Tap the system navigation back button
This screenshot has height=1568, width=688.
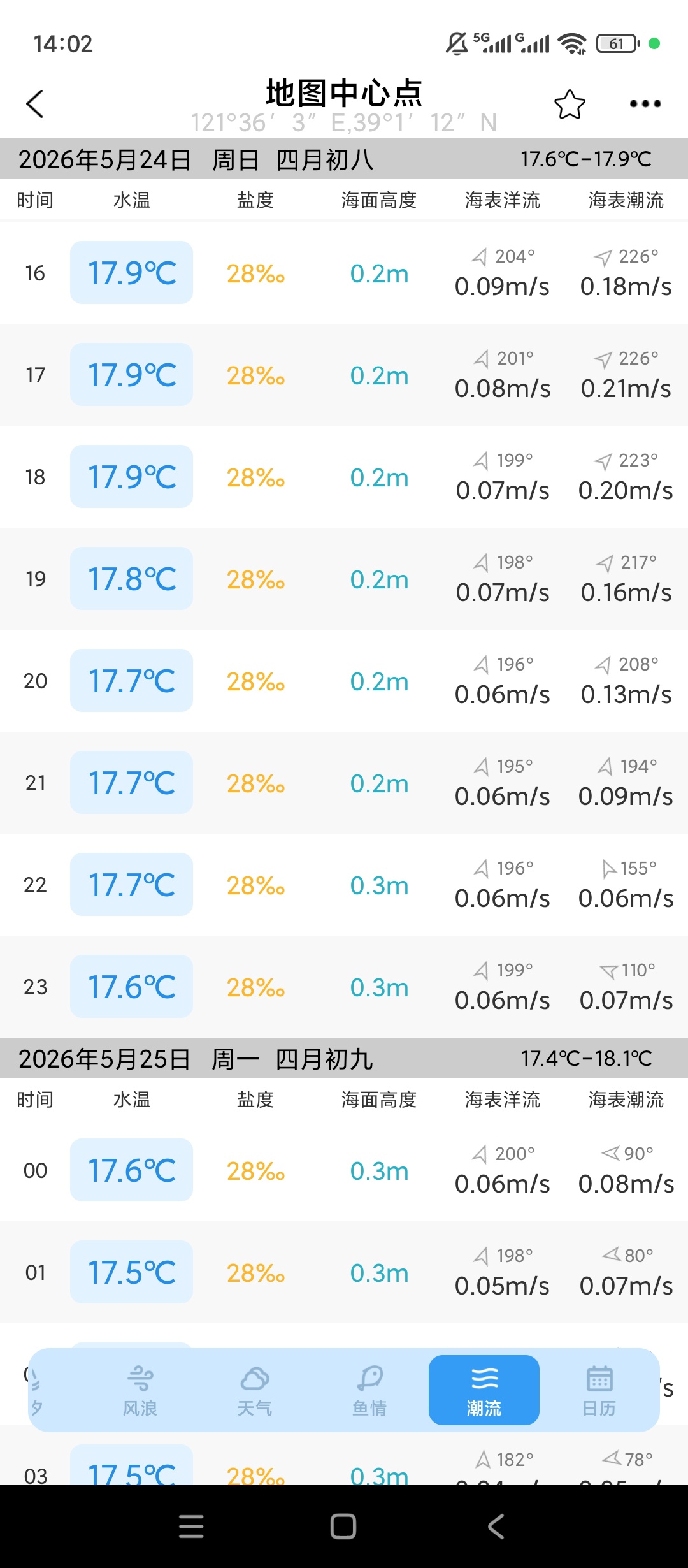(496, 1527)
